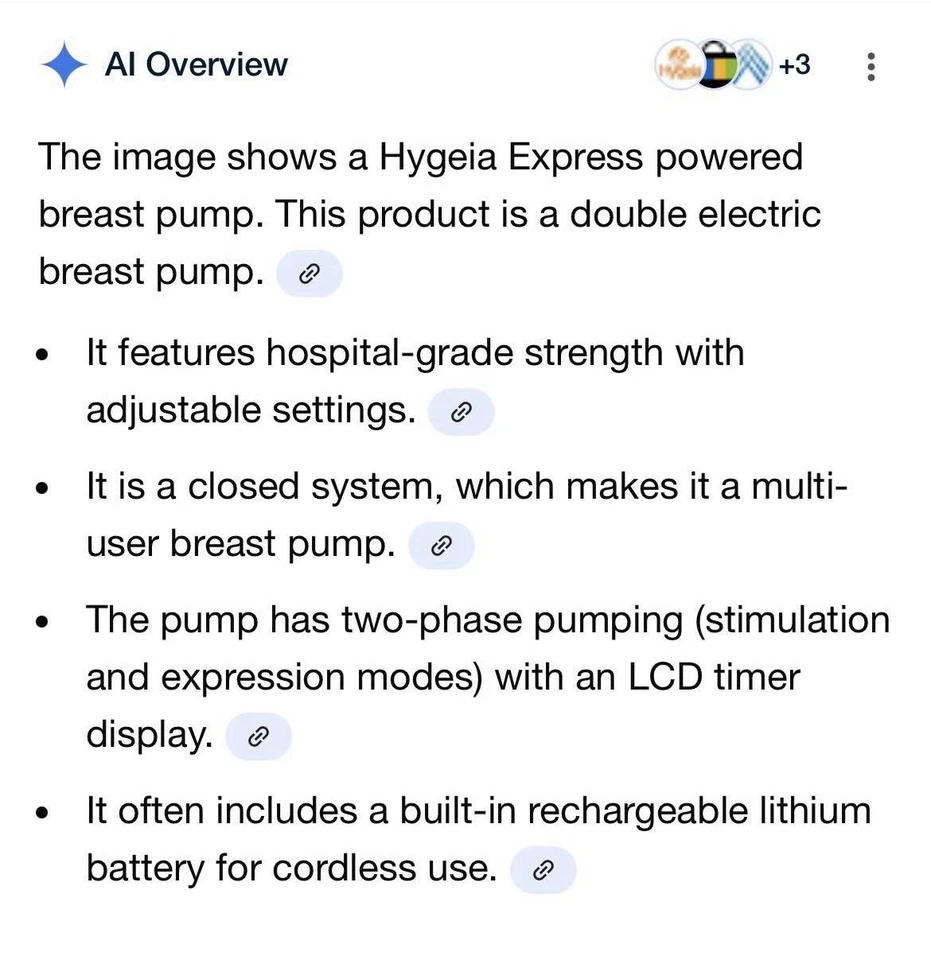Open the +3 sources favicon chip
This screenshot has width=931, height=960.
pos(733,66)
